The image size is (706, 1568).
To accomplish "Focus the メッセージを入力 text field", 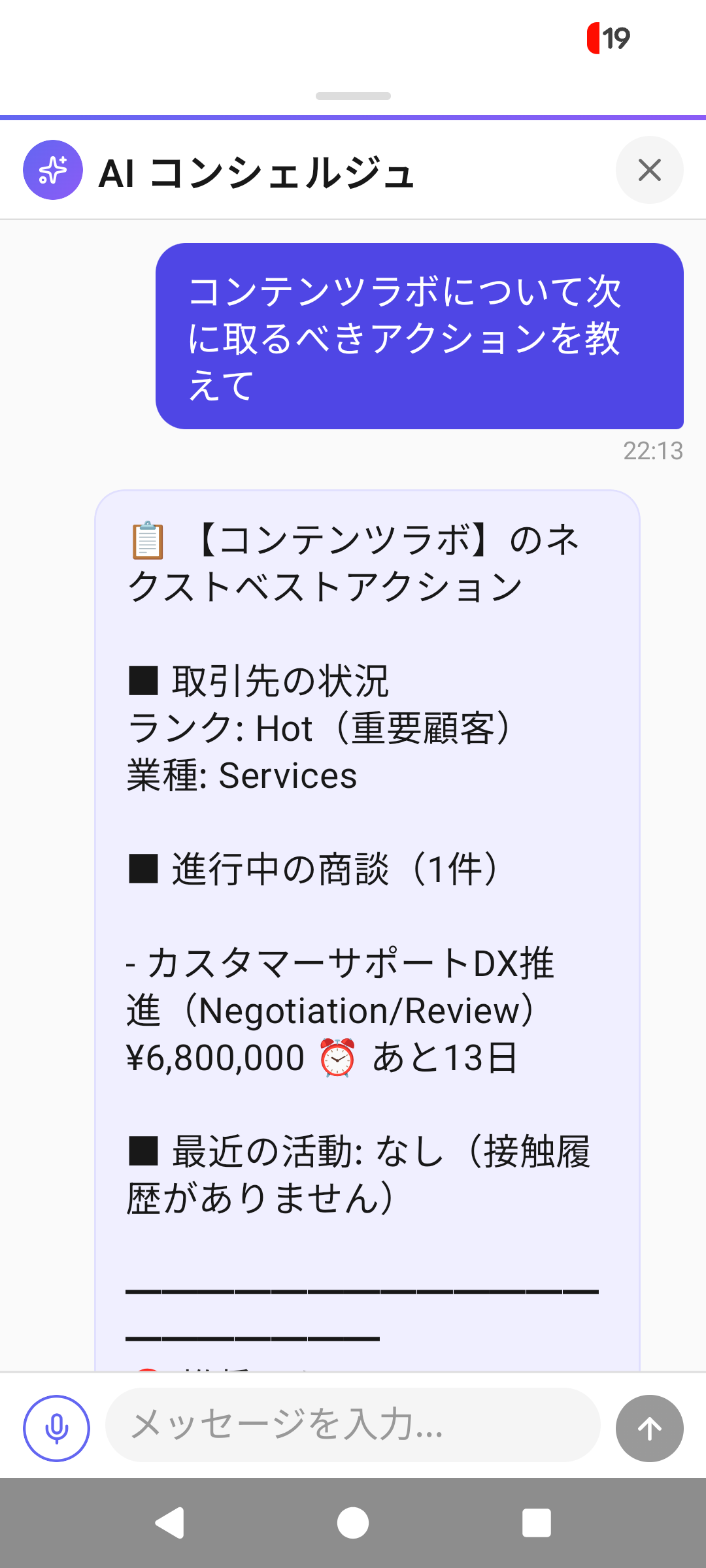I will [353, 1425].
